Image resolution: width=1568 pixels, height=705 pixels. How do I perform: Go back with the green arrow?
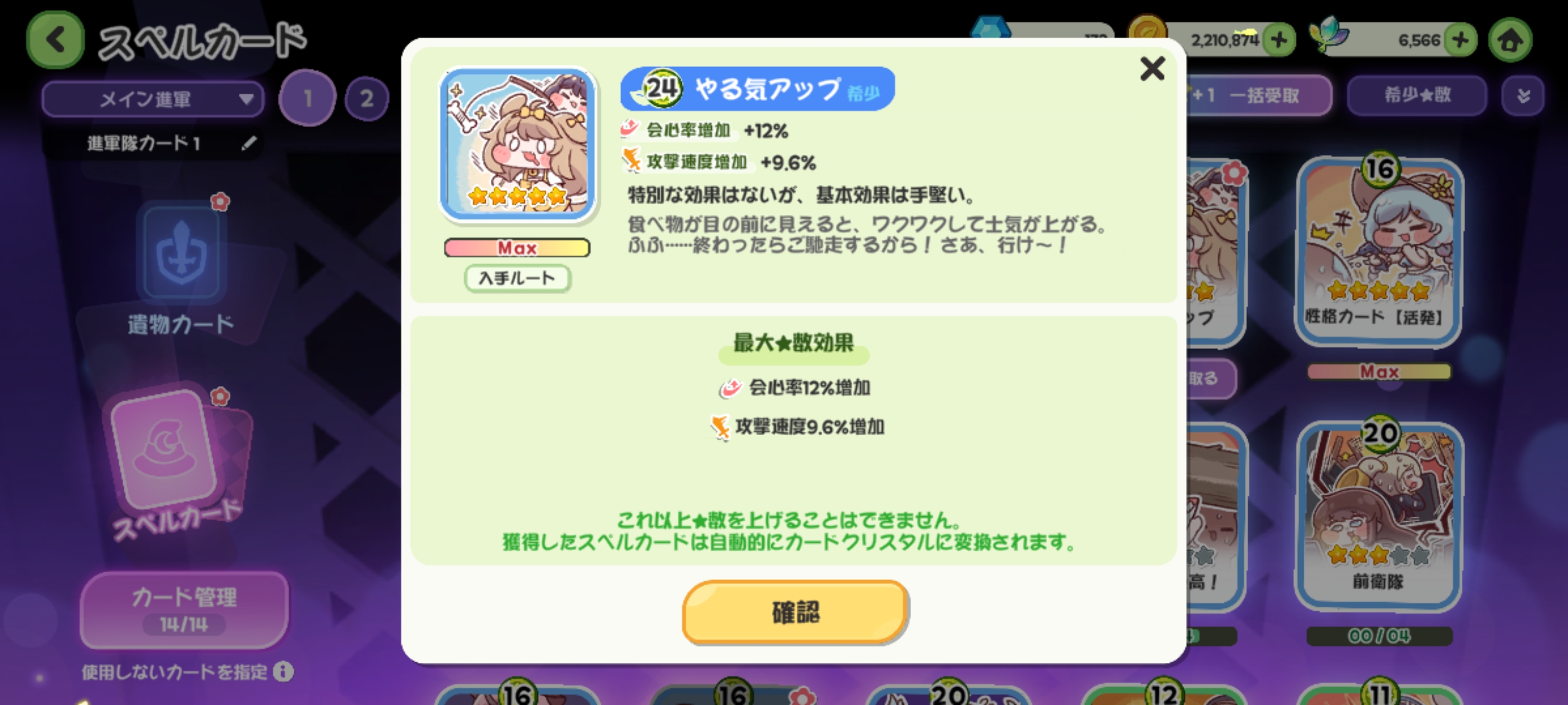coord(56,40)
